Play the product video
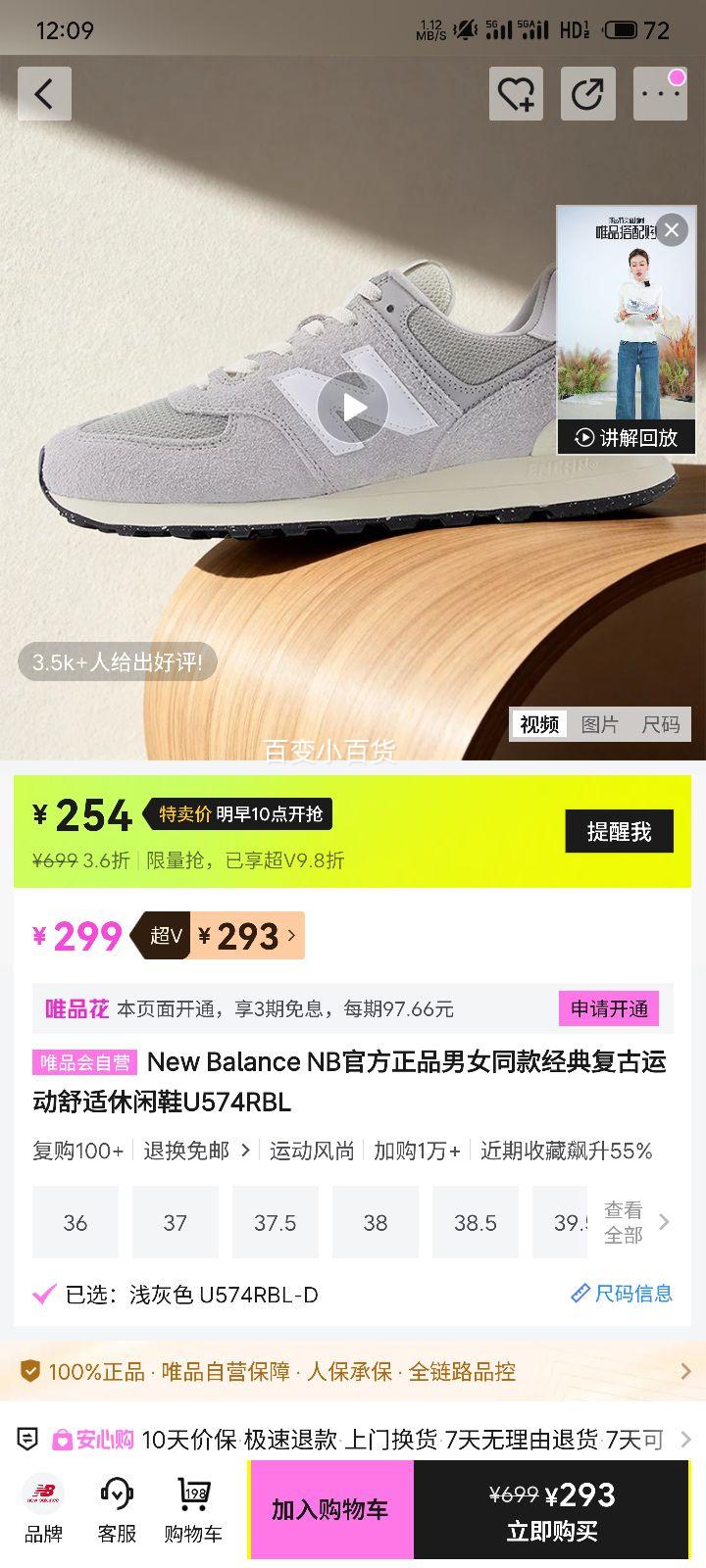 point(353,407)
